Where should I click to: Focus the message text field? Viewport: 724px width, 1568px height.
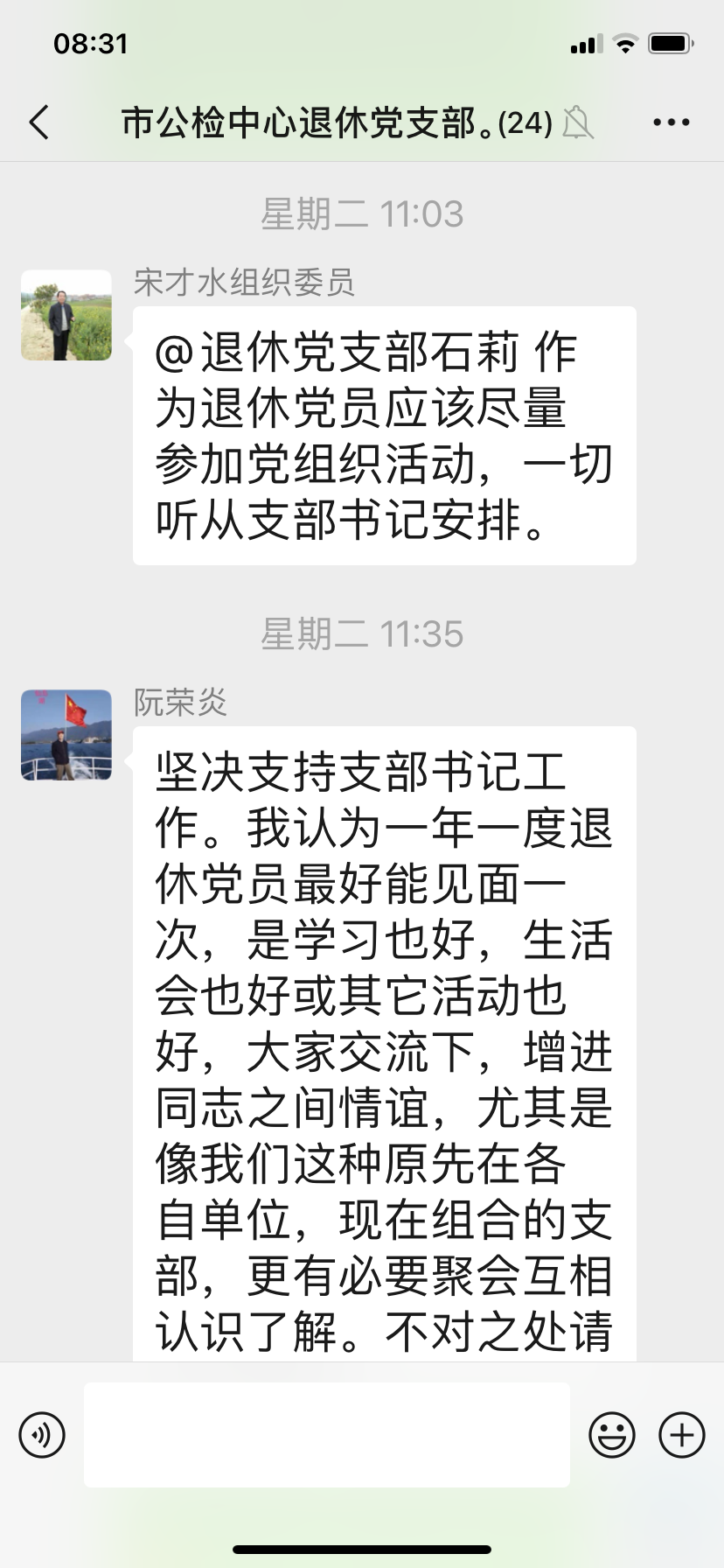pyautogui.click(x=326, y=1435)
